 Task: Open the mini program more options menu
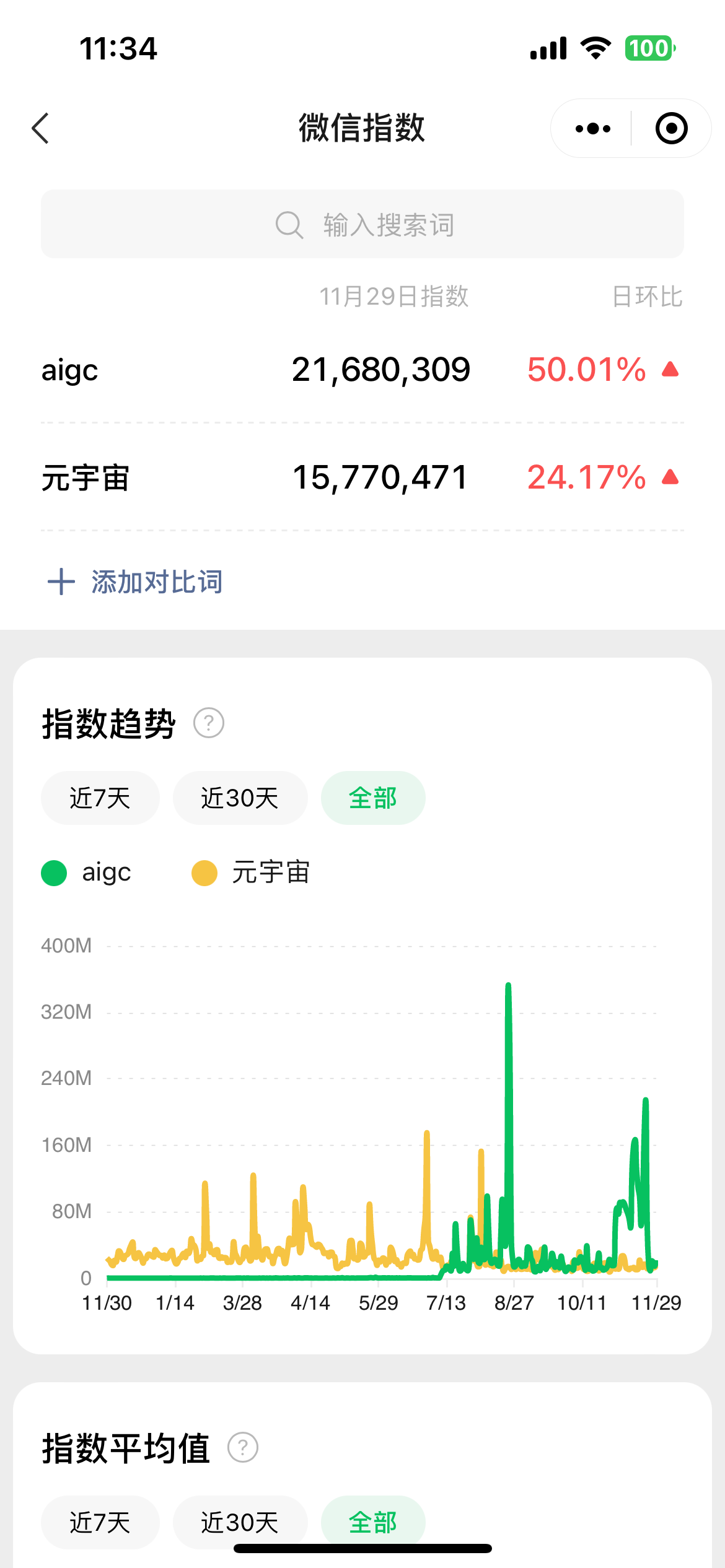[x=592, y=128]
